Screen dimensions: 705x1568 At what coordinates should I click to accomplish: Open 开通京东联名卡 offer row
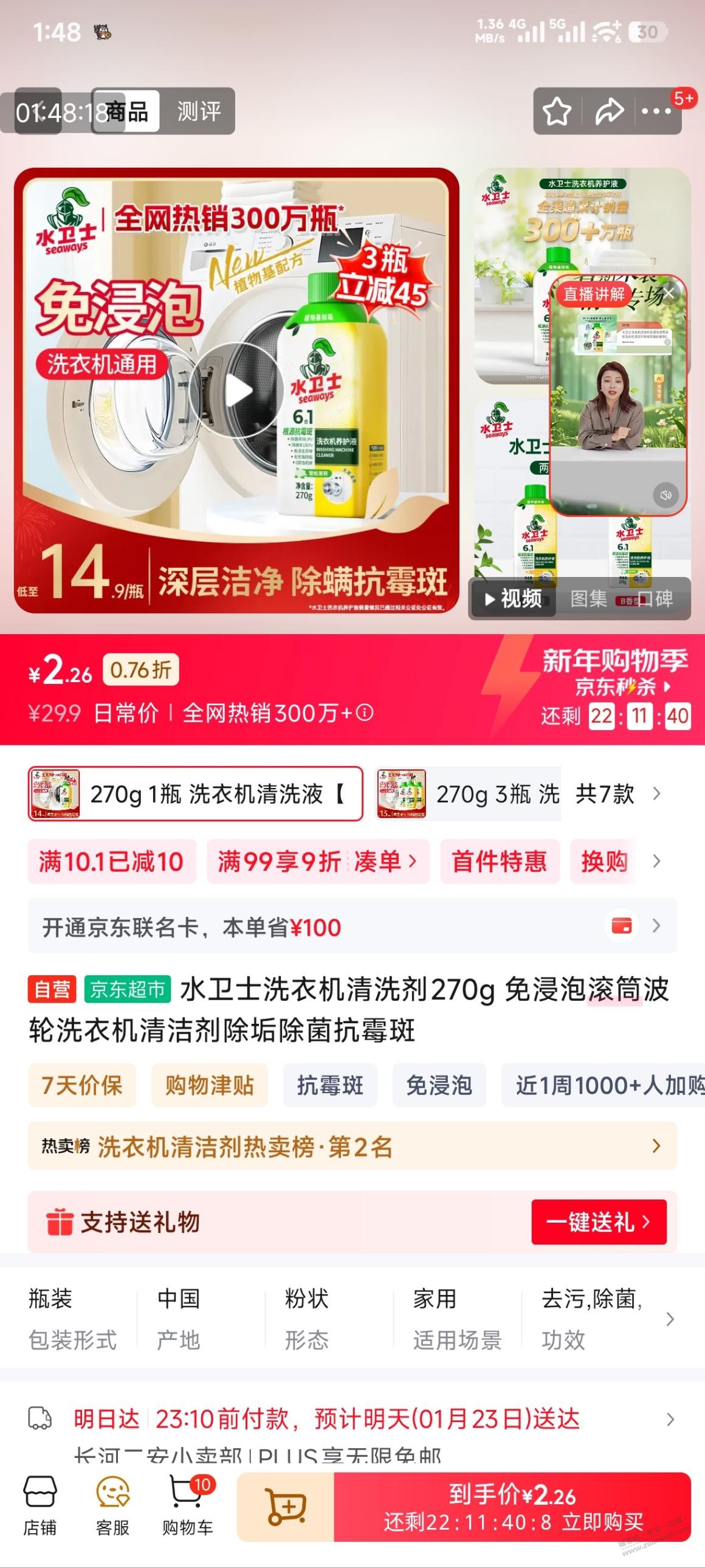(351, 927)
